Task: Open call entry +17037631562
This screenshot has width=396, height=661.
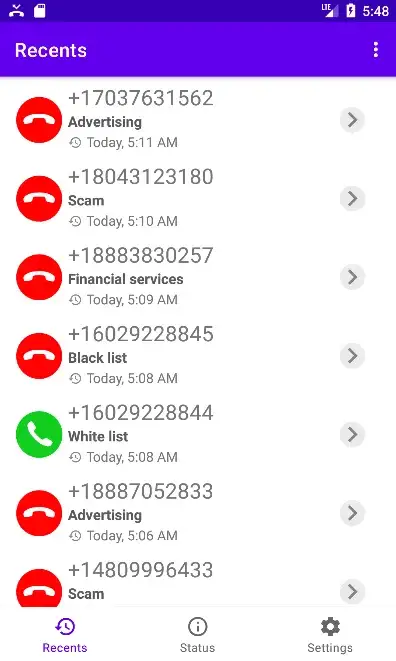Action: click(x=198, y=120)
